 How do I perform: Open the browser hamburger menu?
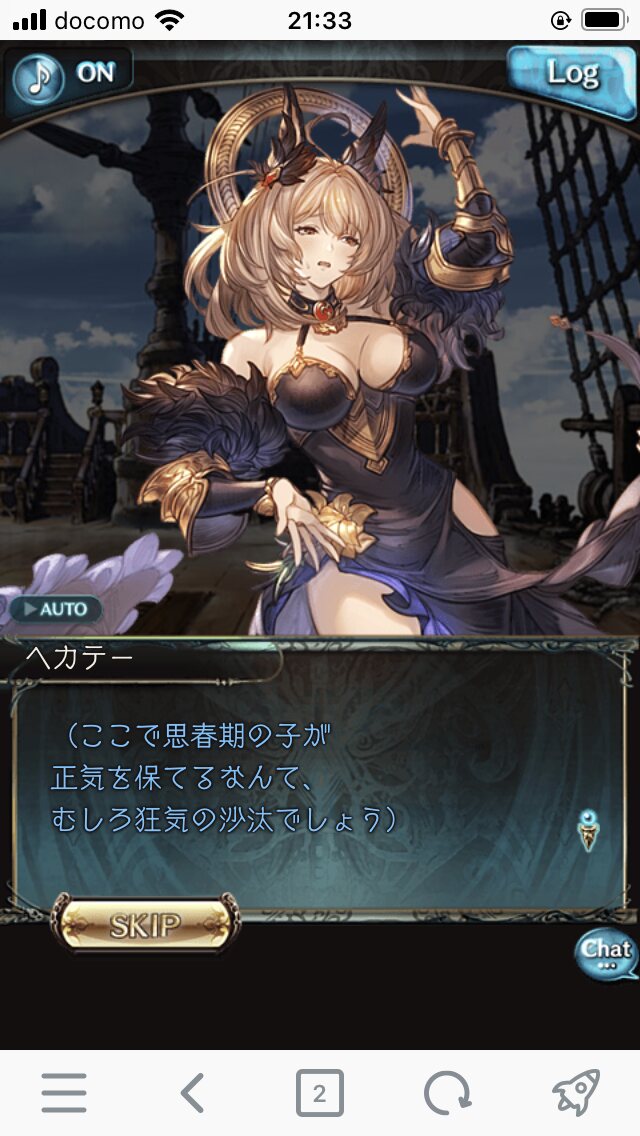click(x=64, y=1093)
